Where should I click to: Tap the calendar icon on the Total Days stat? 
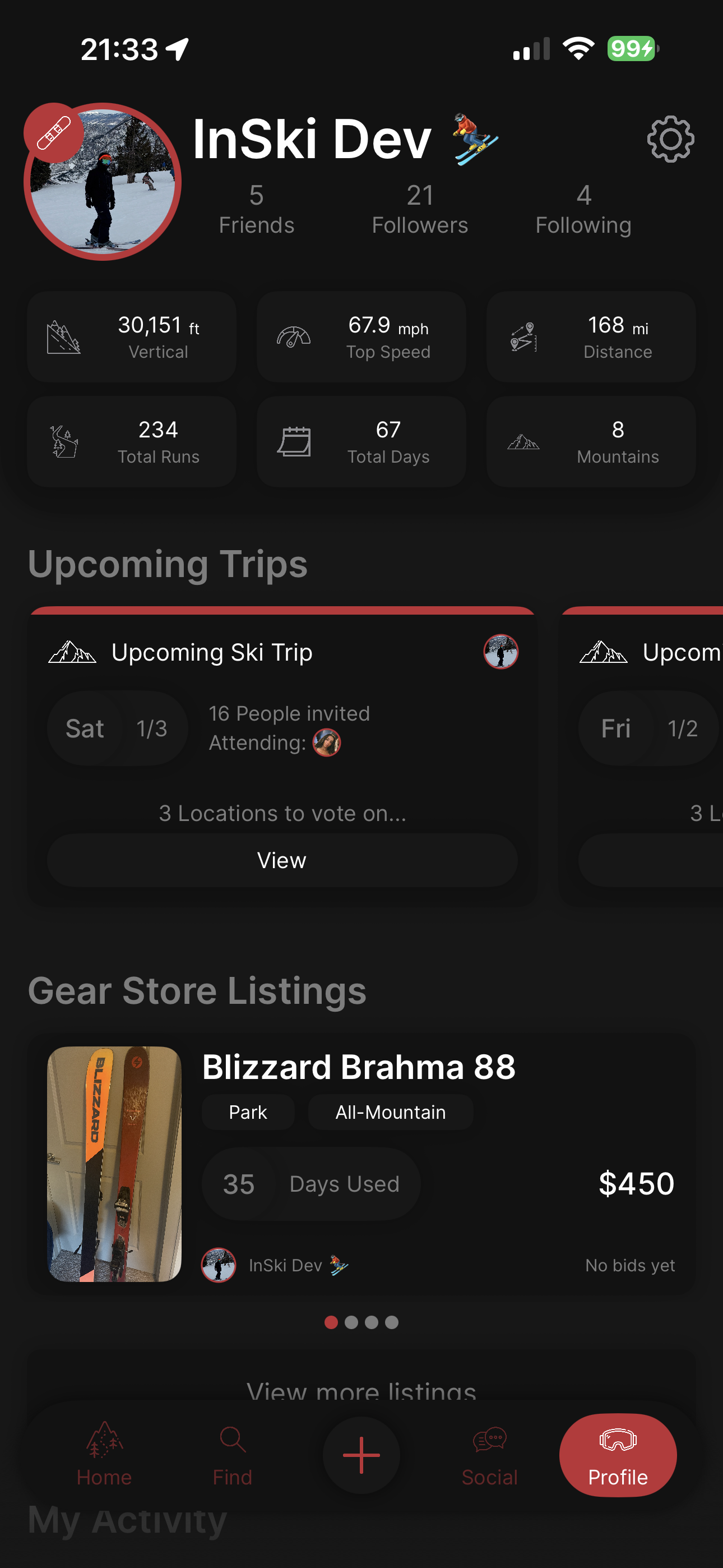(295, 441)
